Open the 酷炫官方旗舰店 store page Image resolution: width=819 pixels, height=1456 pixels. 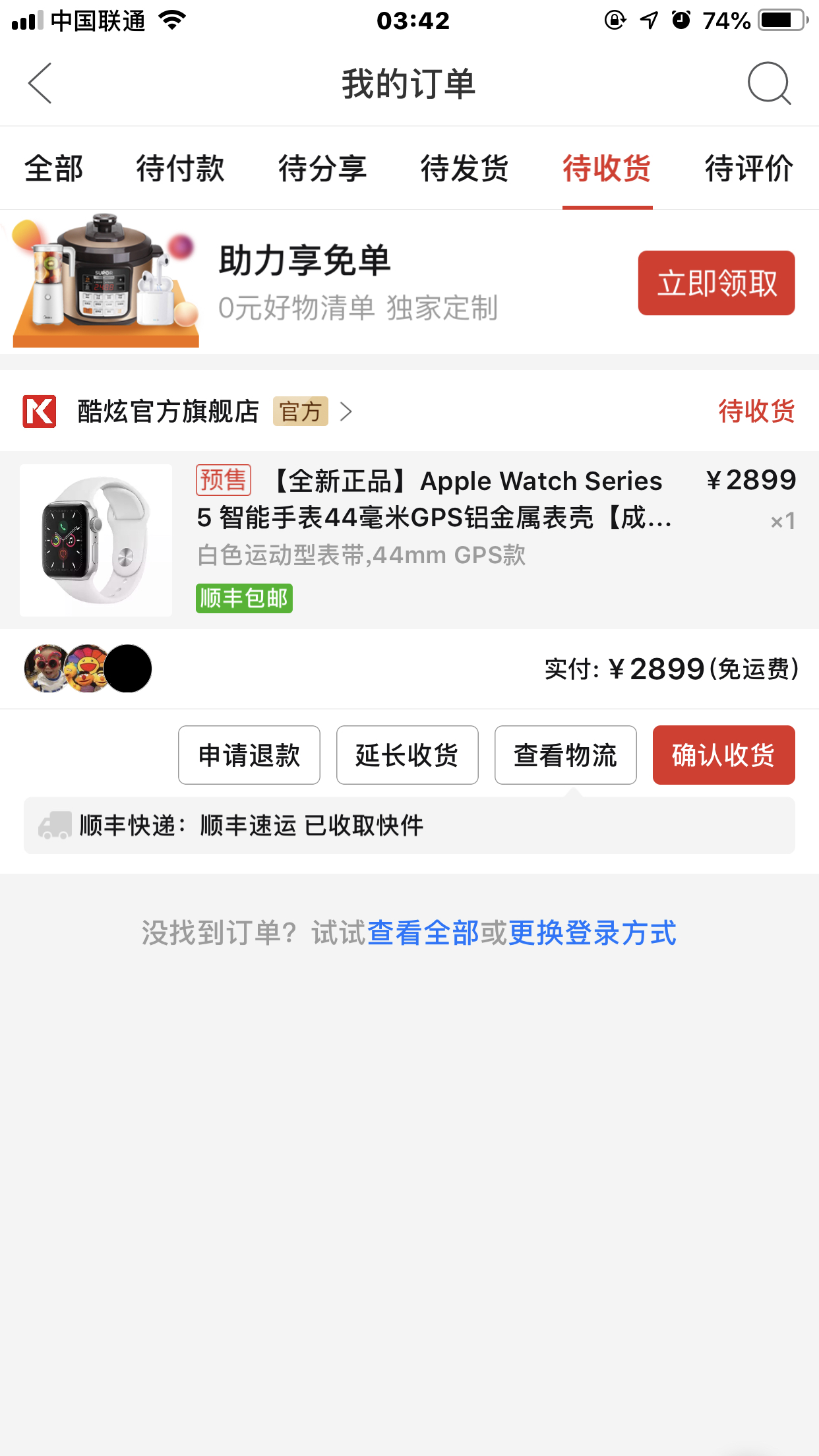click(x=168, y=411)
